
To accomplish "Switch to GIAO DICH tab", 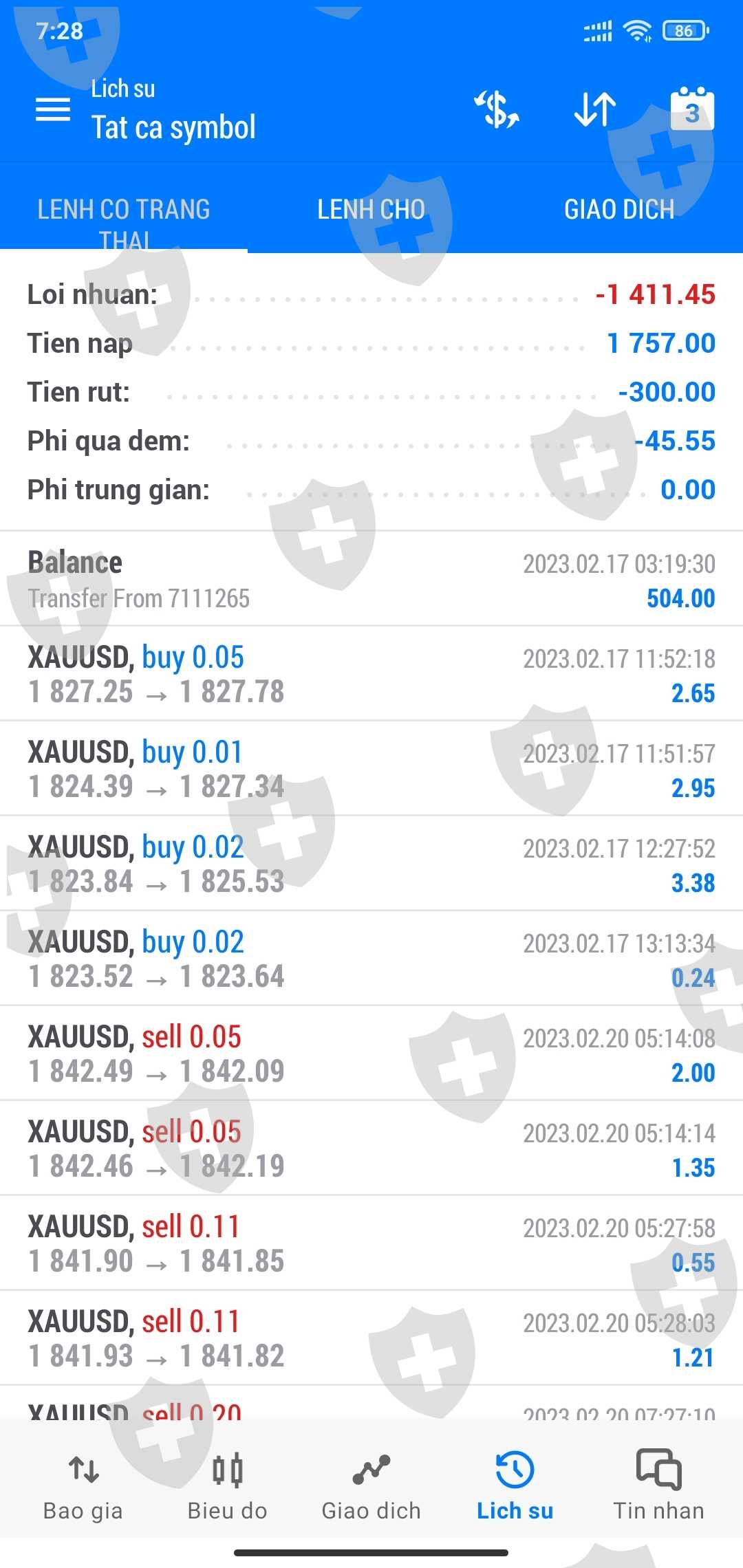I will click(618, 209).
